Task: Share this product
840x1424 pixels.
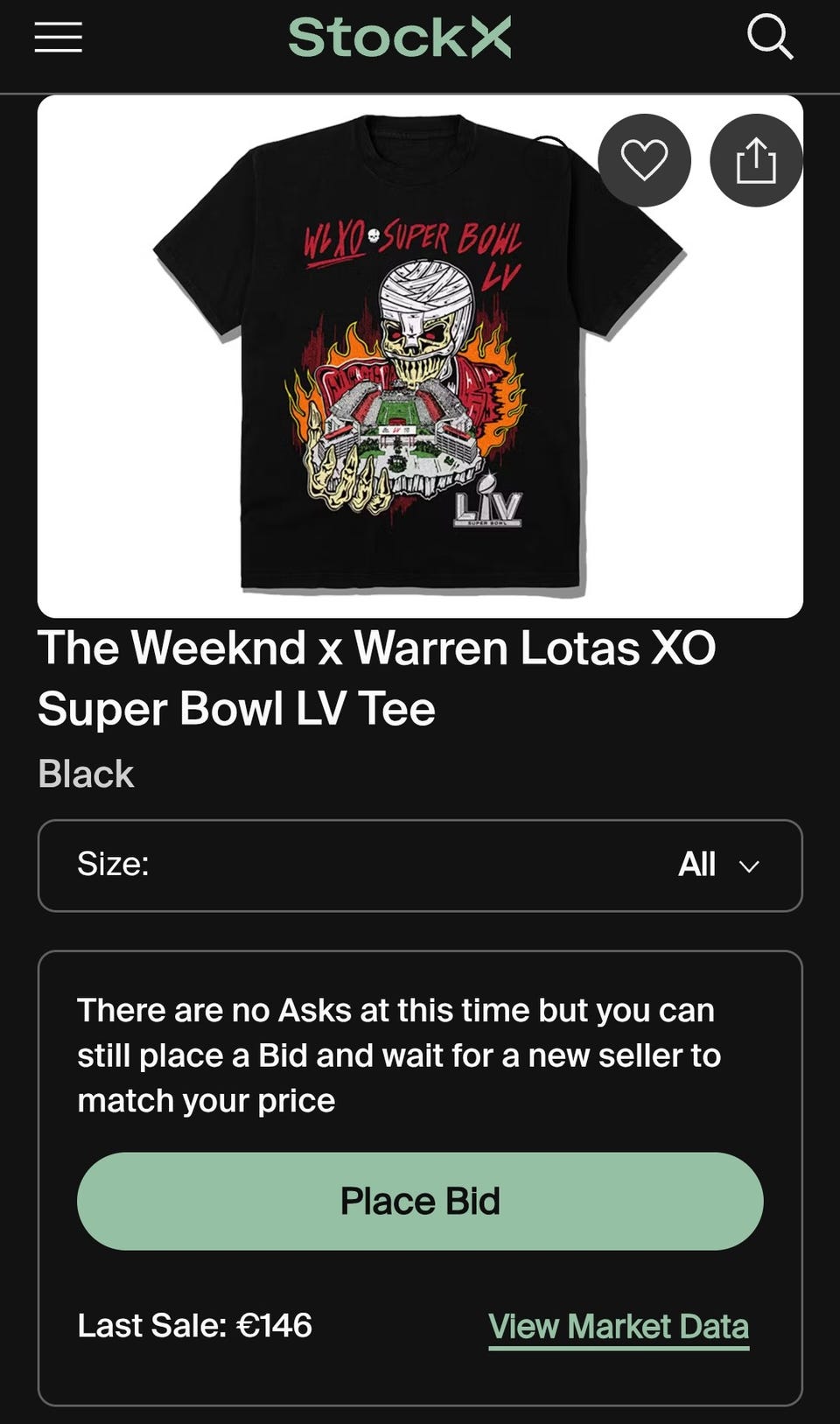Action: point(756,160)
